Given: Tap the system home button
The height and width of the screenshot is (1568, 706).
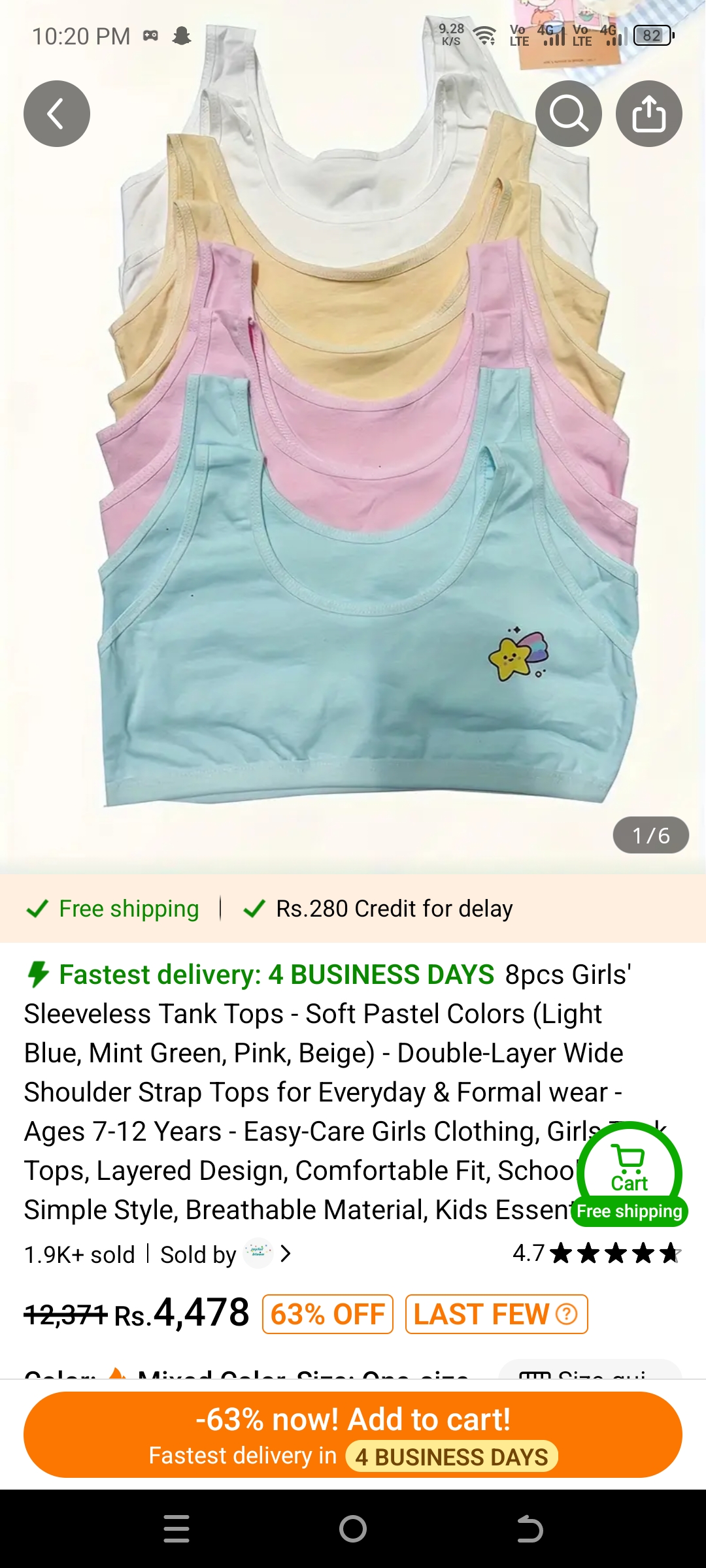Looking at the screenshot, I should [x=353, y=1529].
